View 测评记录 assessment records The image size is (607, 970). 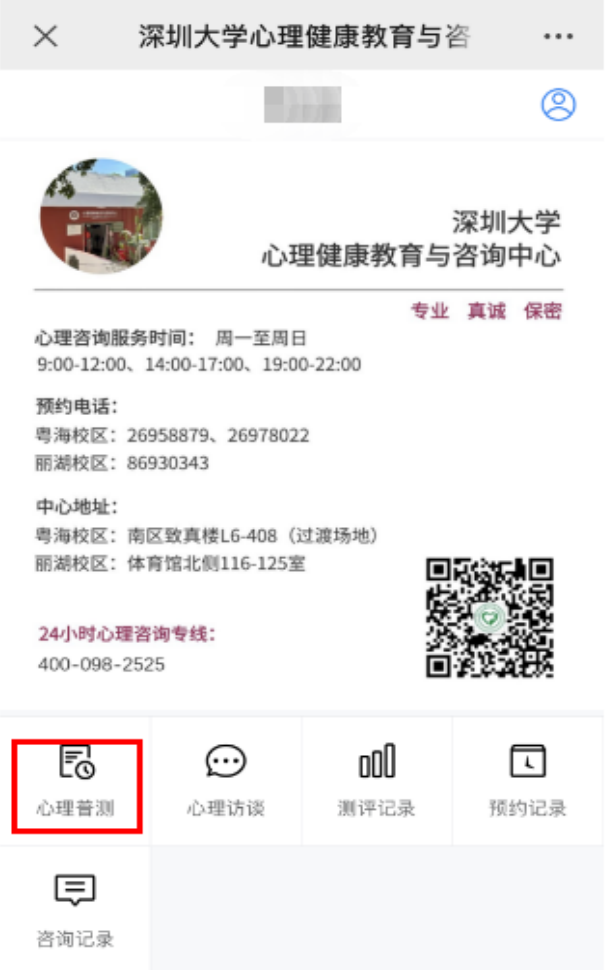pos(377,782)
